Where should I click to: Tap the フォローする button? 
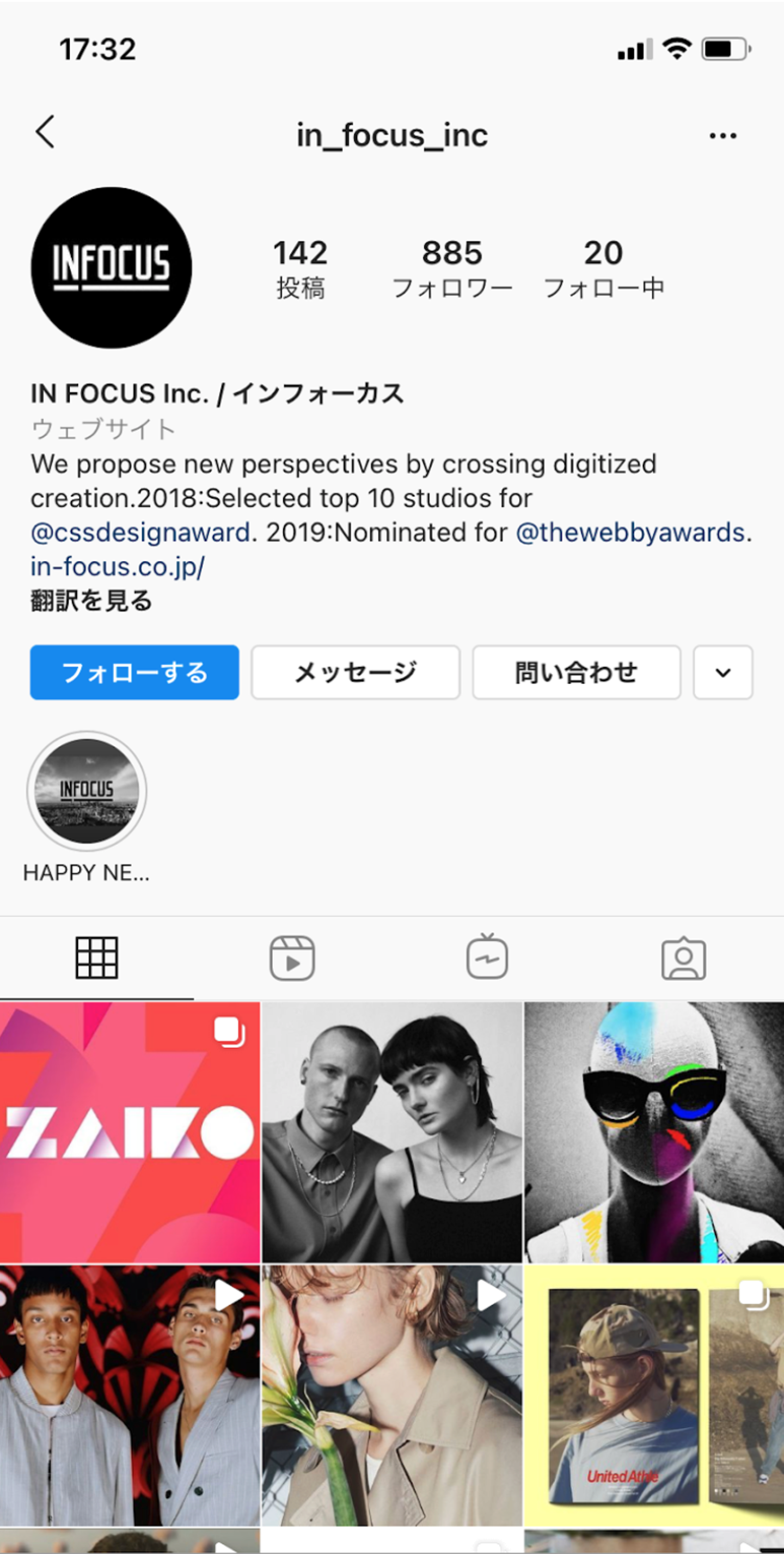click(x=134, y=672)
